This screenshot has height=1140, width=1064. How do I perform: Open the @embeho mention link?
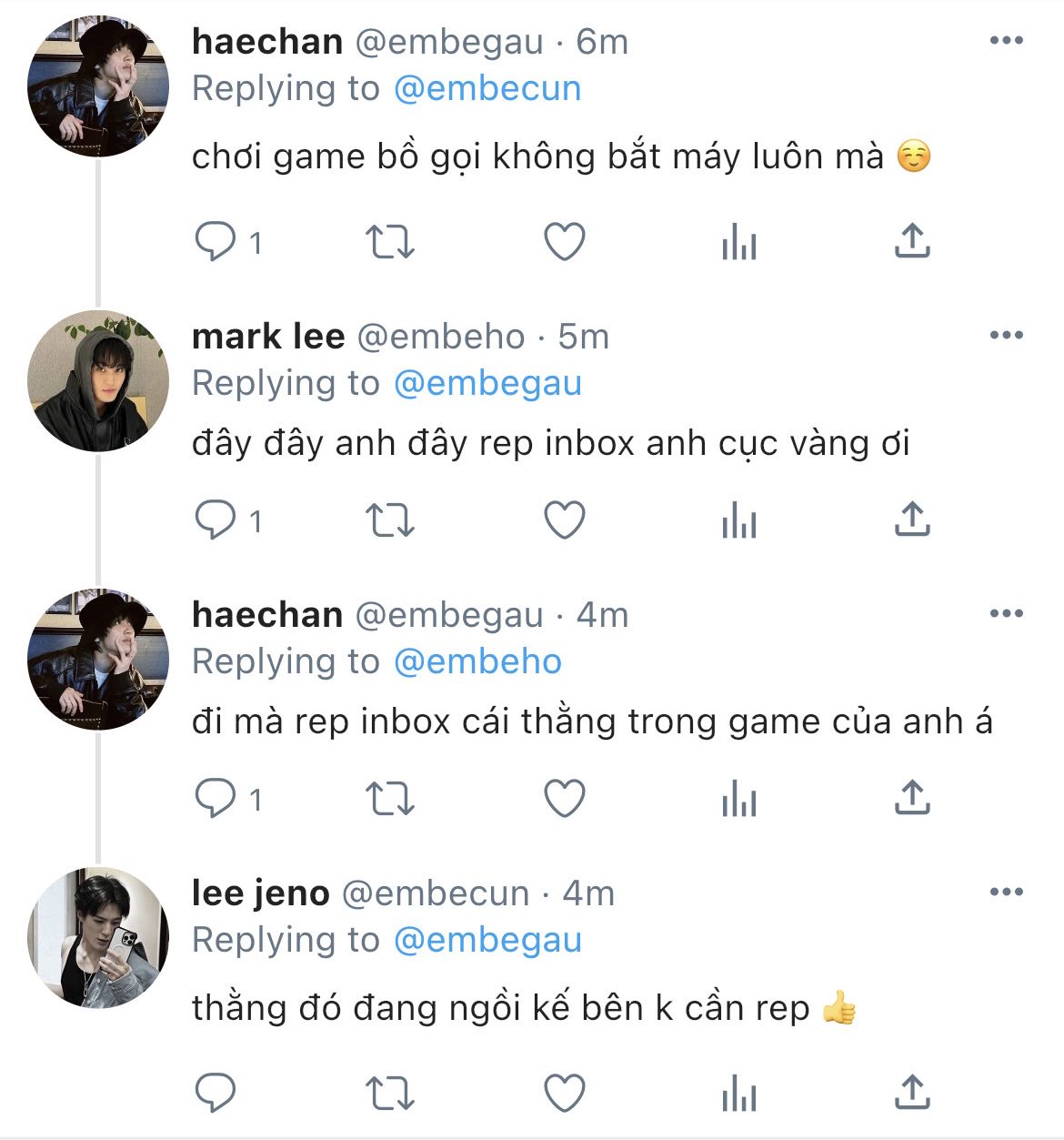477,661
